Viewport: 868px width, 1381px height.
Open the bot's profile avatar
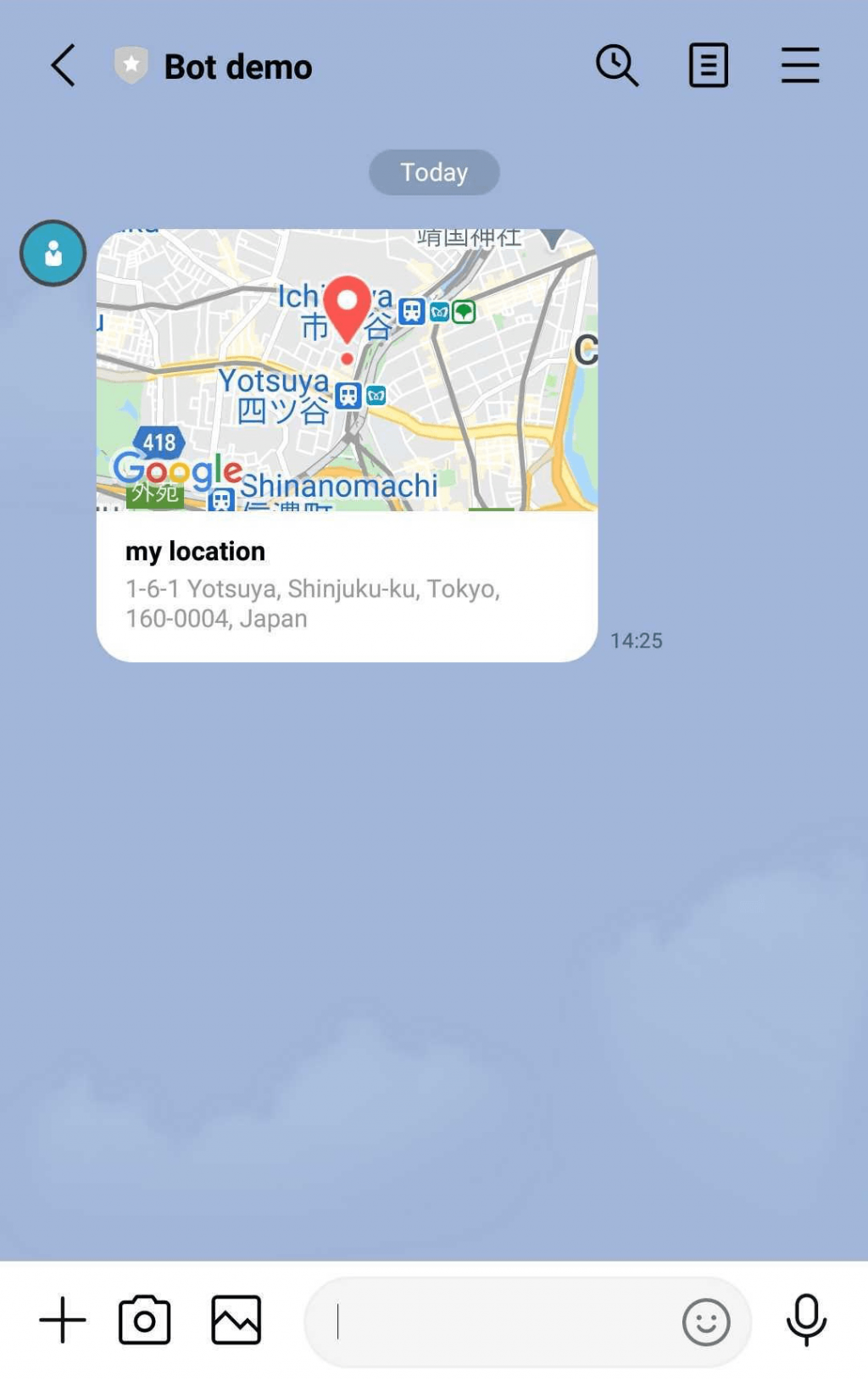53,253
